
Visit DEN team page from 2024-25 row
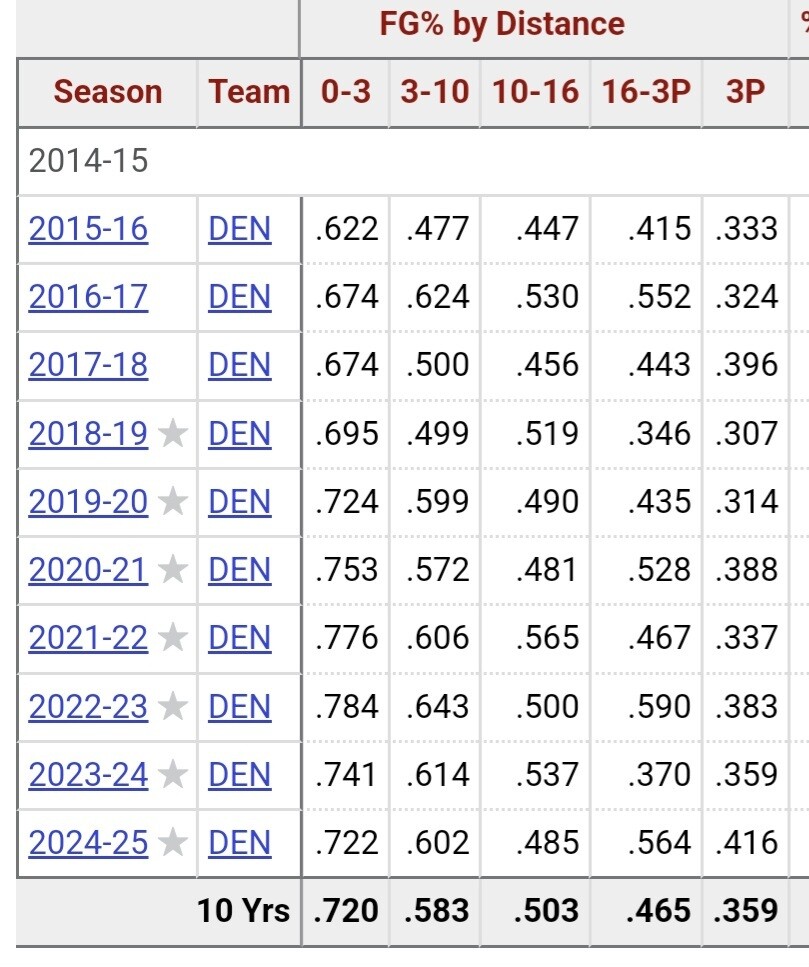240,842
